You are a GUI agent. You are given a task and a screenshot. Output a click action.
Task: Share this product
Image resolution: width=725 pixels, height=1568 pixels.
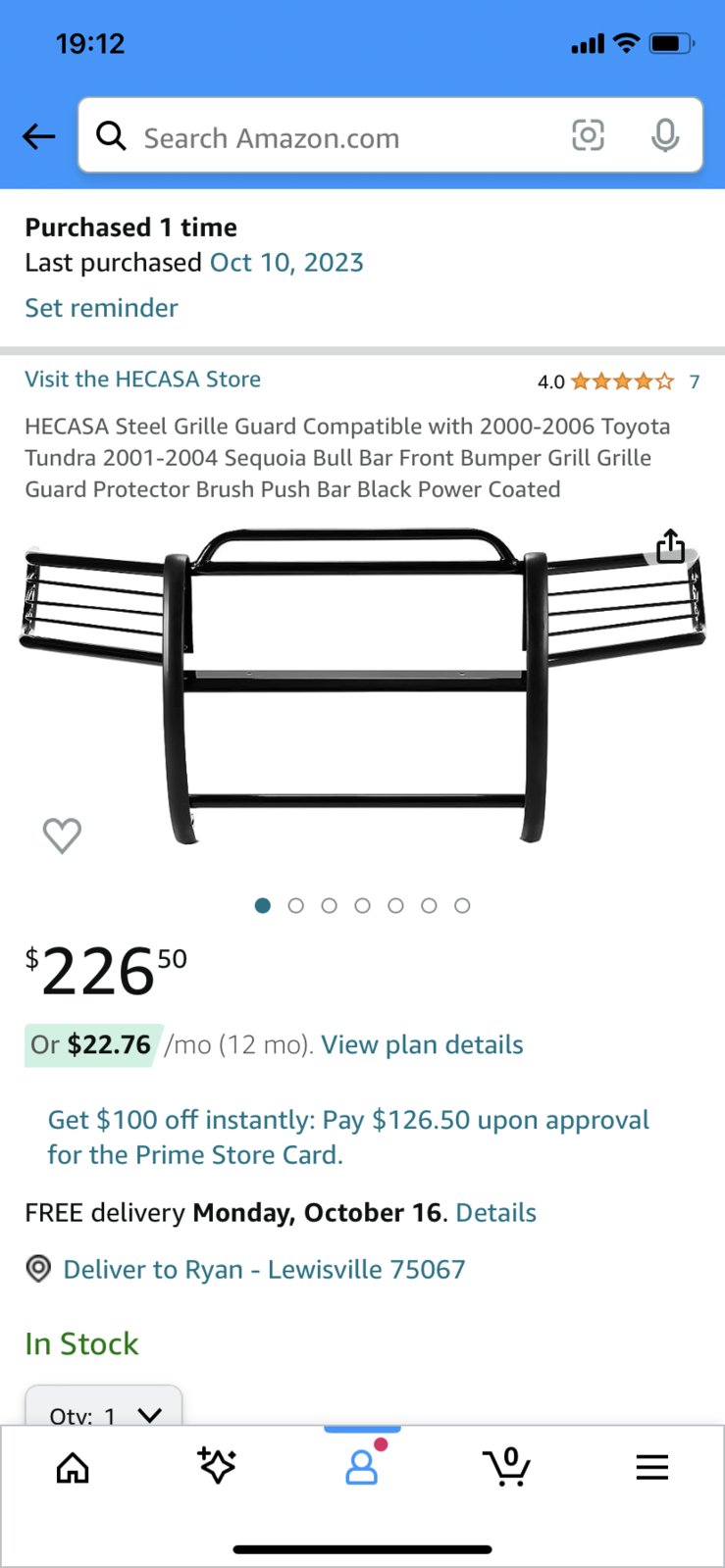click(x=670, y=546)
